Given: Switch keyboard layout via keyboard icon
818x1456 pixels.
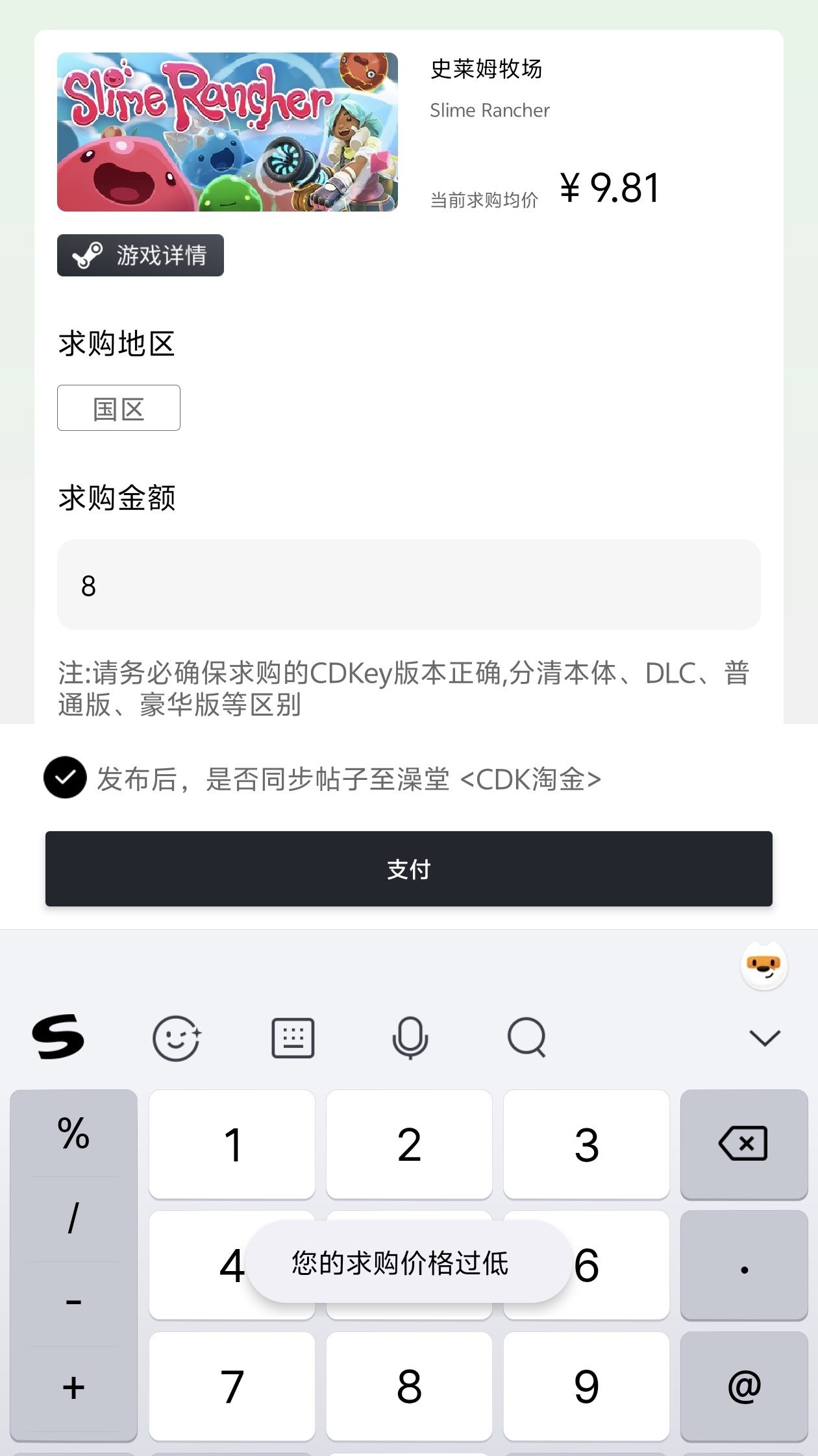Looking at the screenshot, I should [293, 1037].
